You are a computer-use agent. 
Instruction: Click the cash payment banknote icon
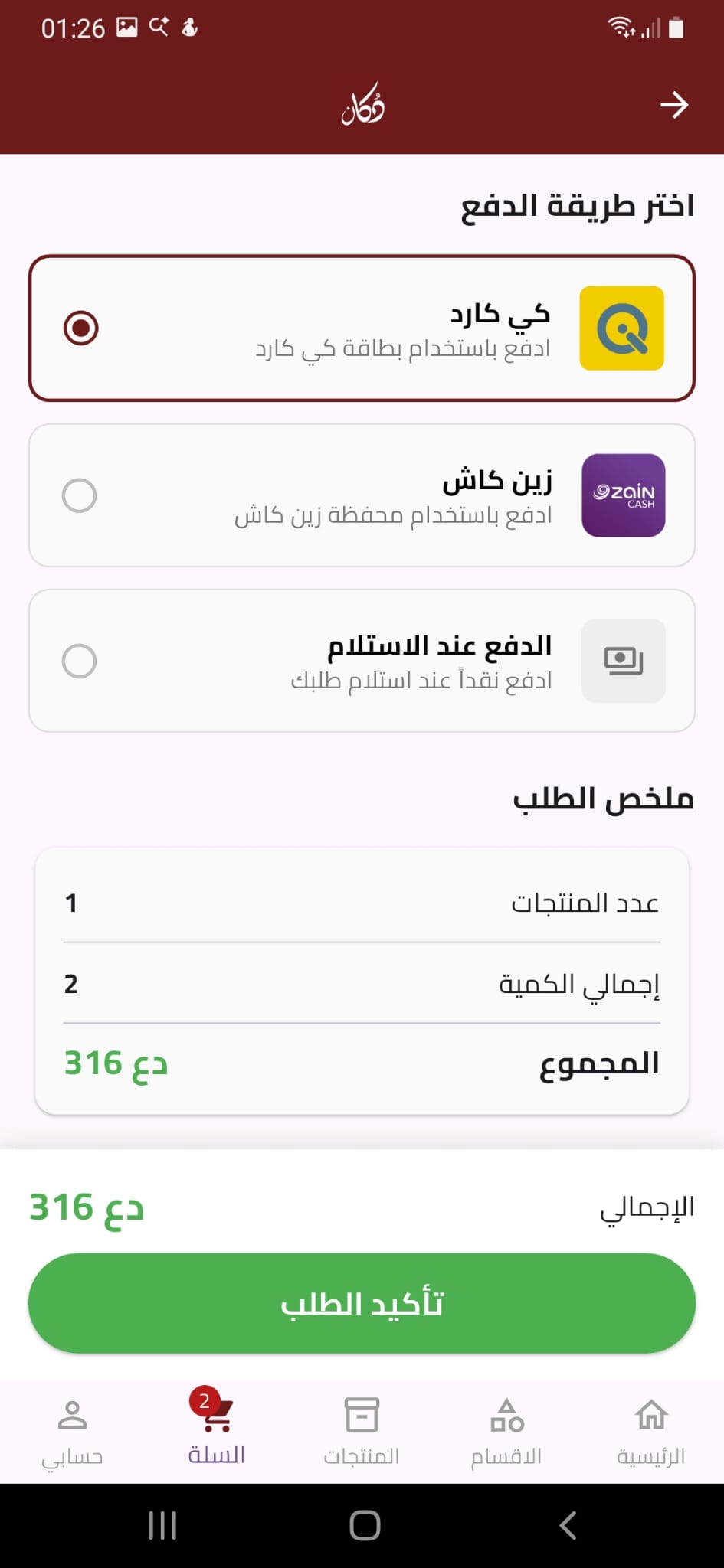(x=623, y=660)
